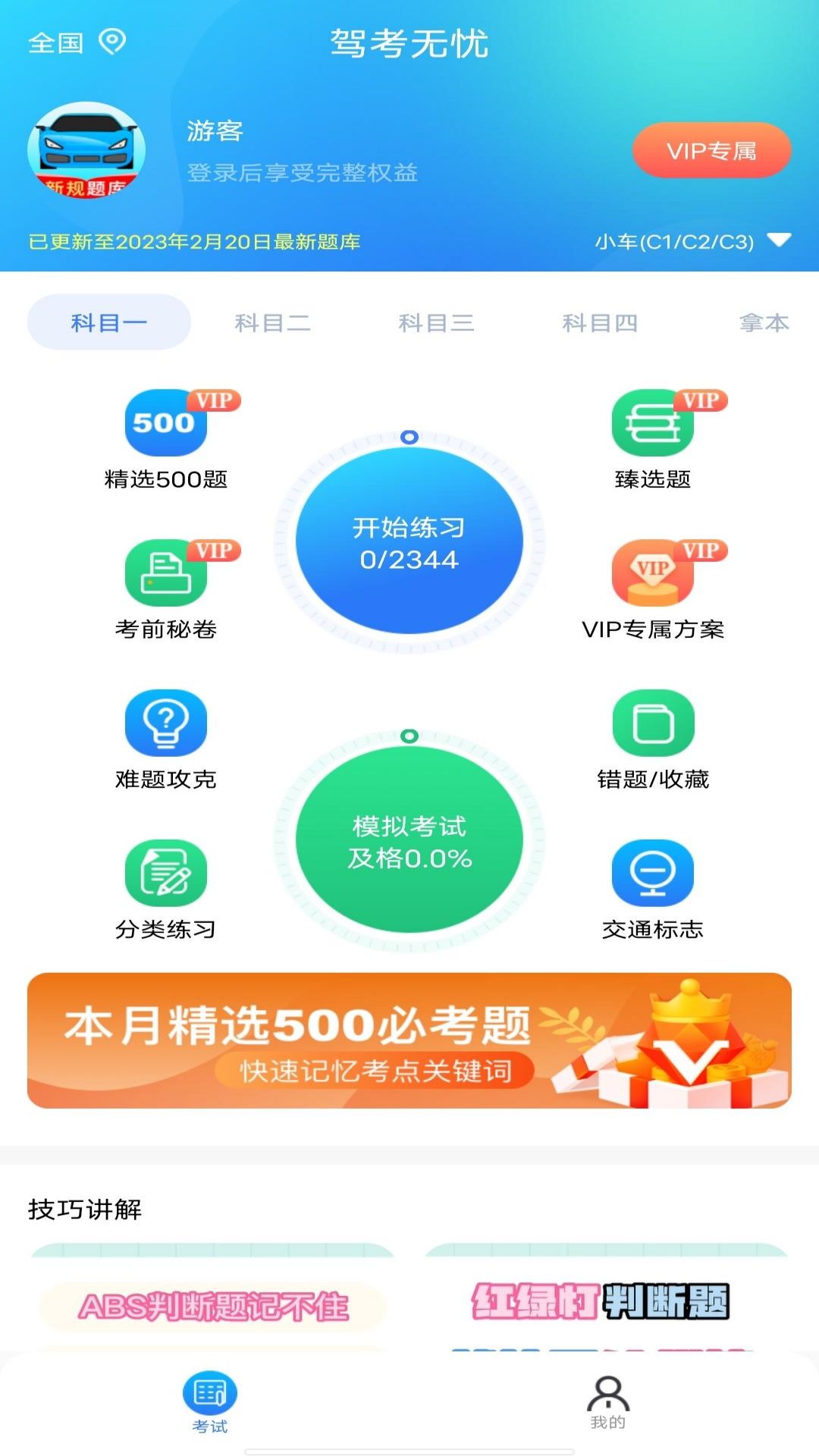Switch to the 科目二 tab
Screen dimensions: 819x1456
(272, 323)
